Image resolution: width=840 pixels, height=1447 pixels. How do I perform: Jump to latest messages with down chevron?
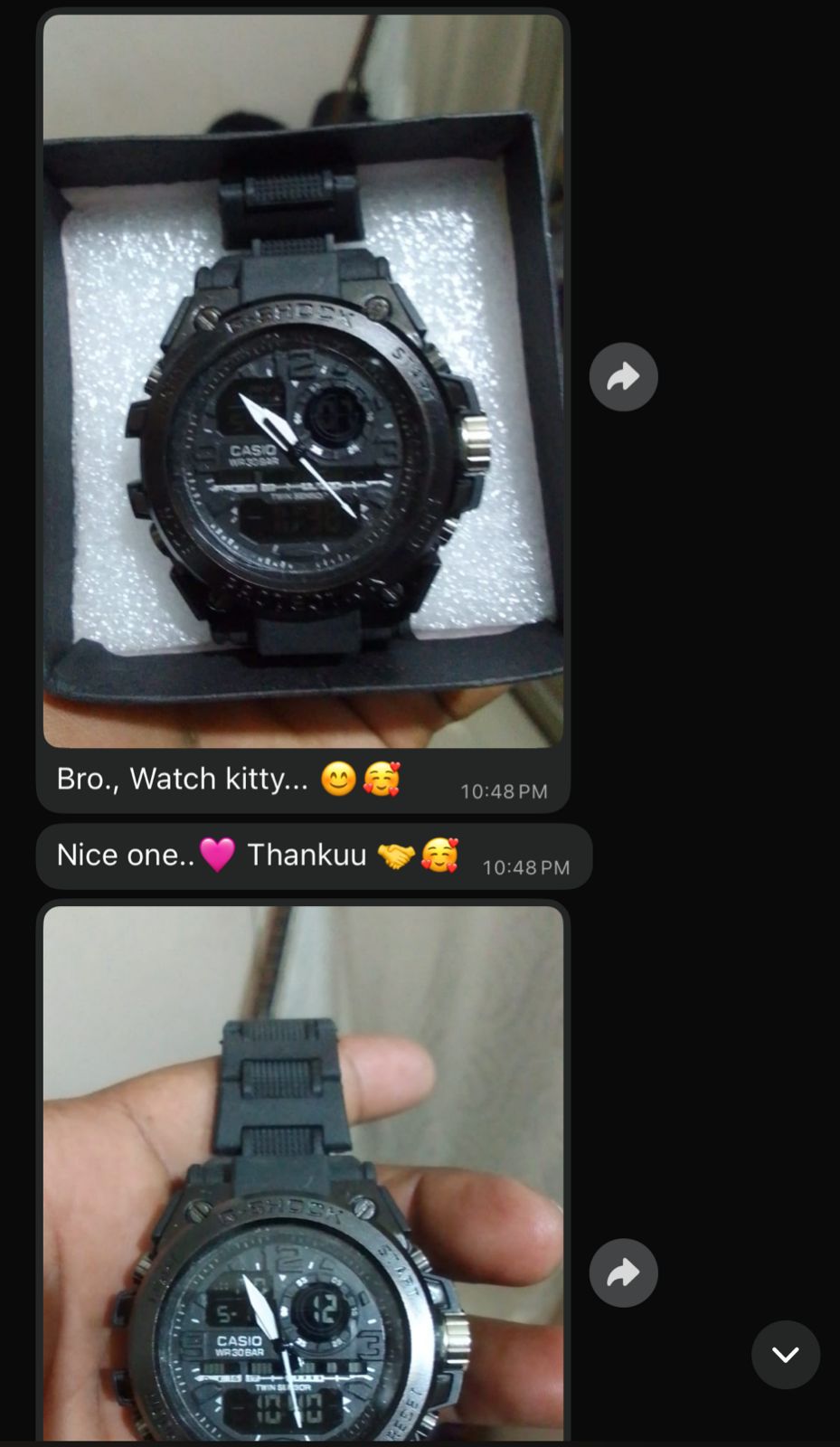pos(785,1354)
